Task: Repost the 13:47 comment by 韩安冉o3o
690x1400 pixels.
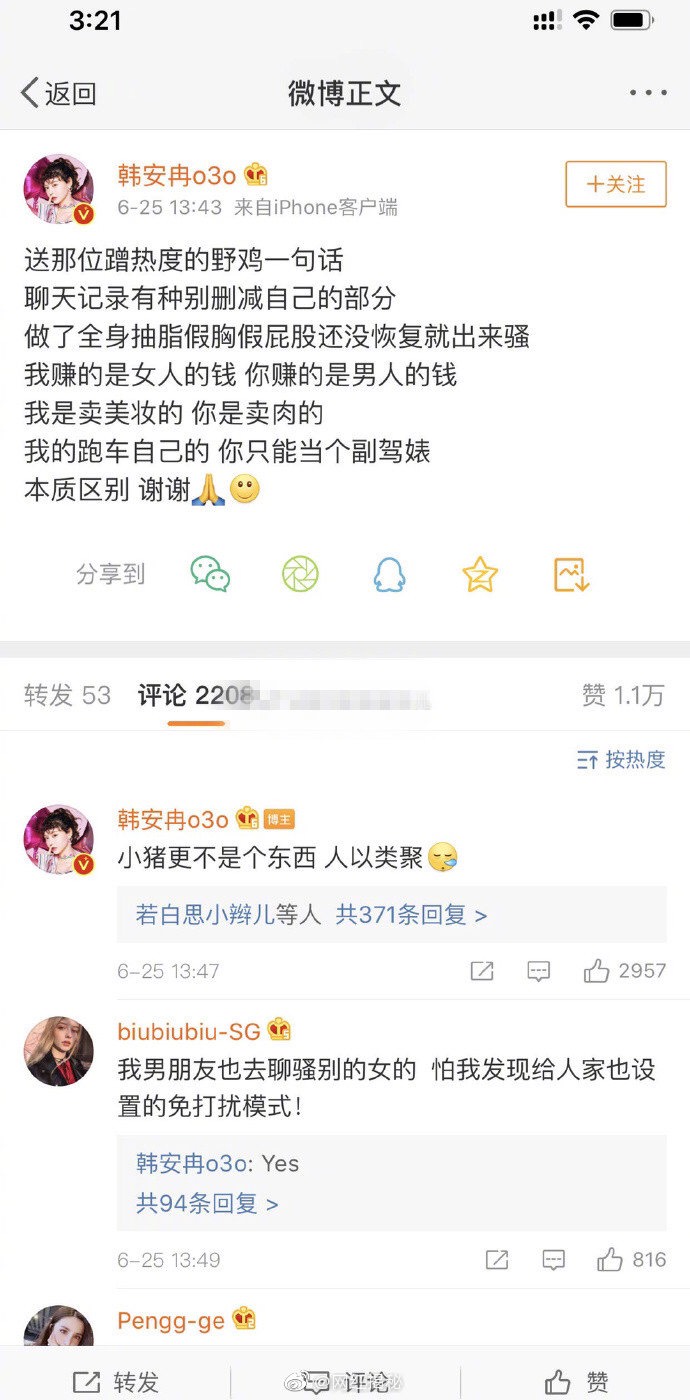Action: pyautogui.click(x=482, y=971)
